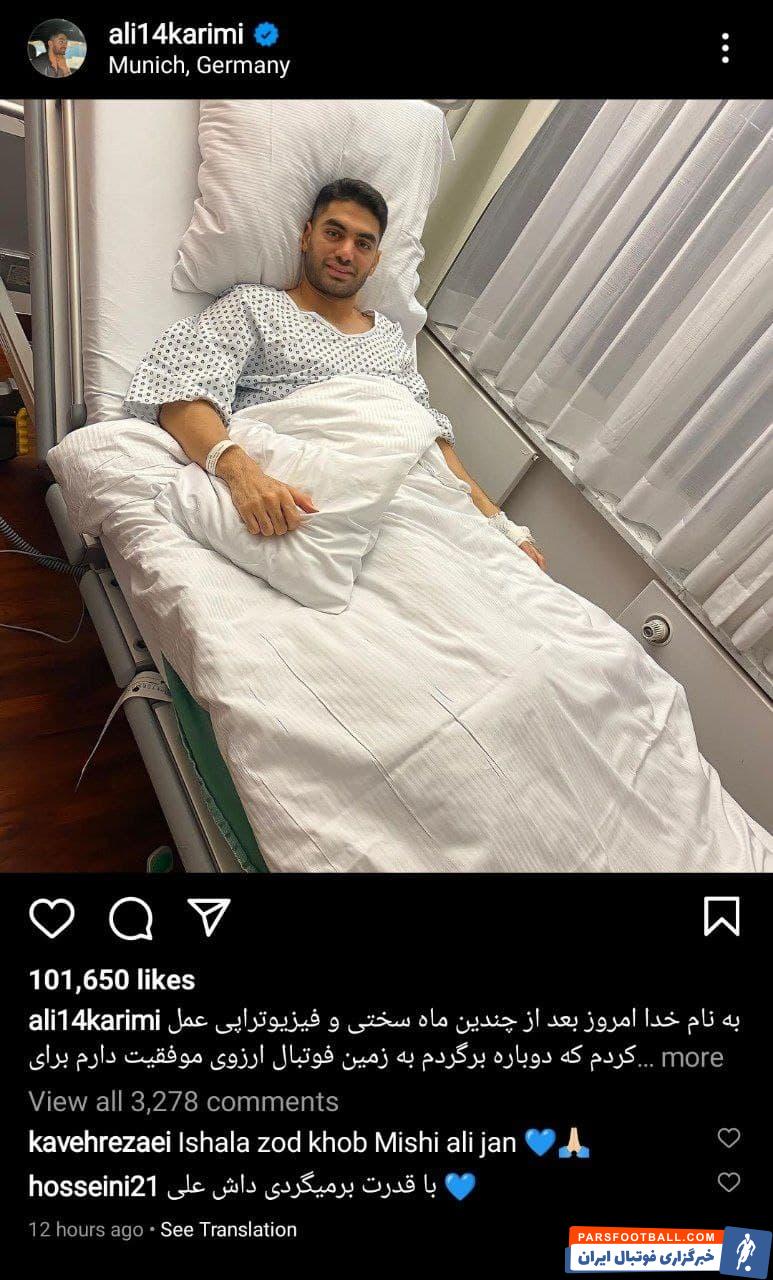773x1280 pixels.
Task: View the list of 101,650 likes
Action: 111,980
